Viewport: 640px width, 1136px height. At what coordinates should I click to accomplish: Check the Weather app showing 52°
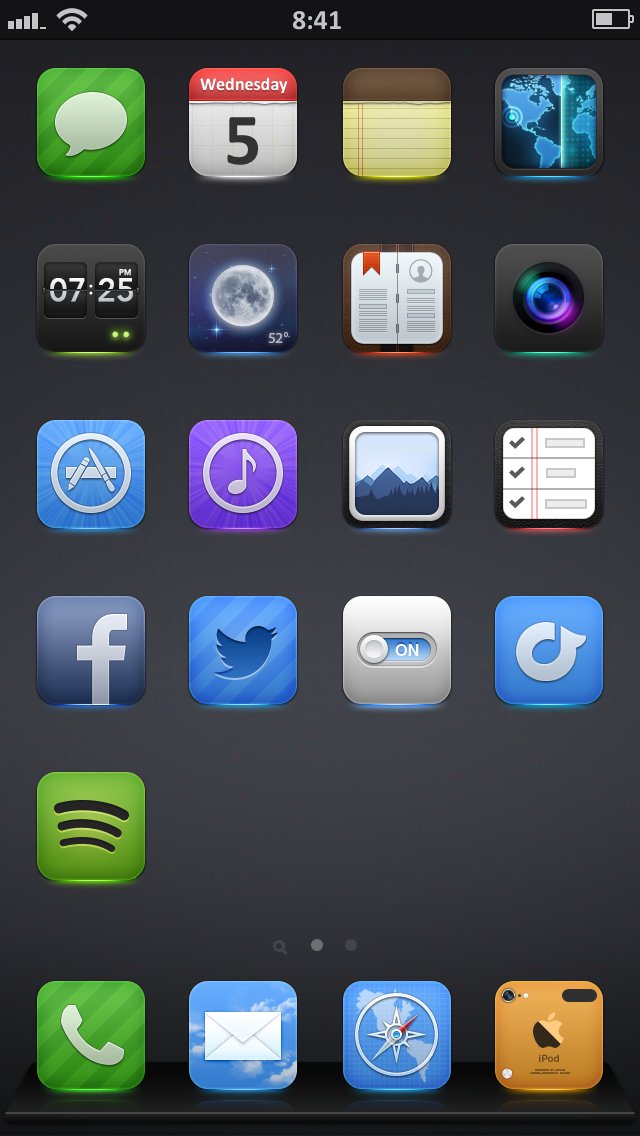pyautogui.click(x=243, y=298)
